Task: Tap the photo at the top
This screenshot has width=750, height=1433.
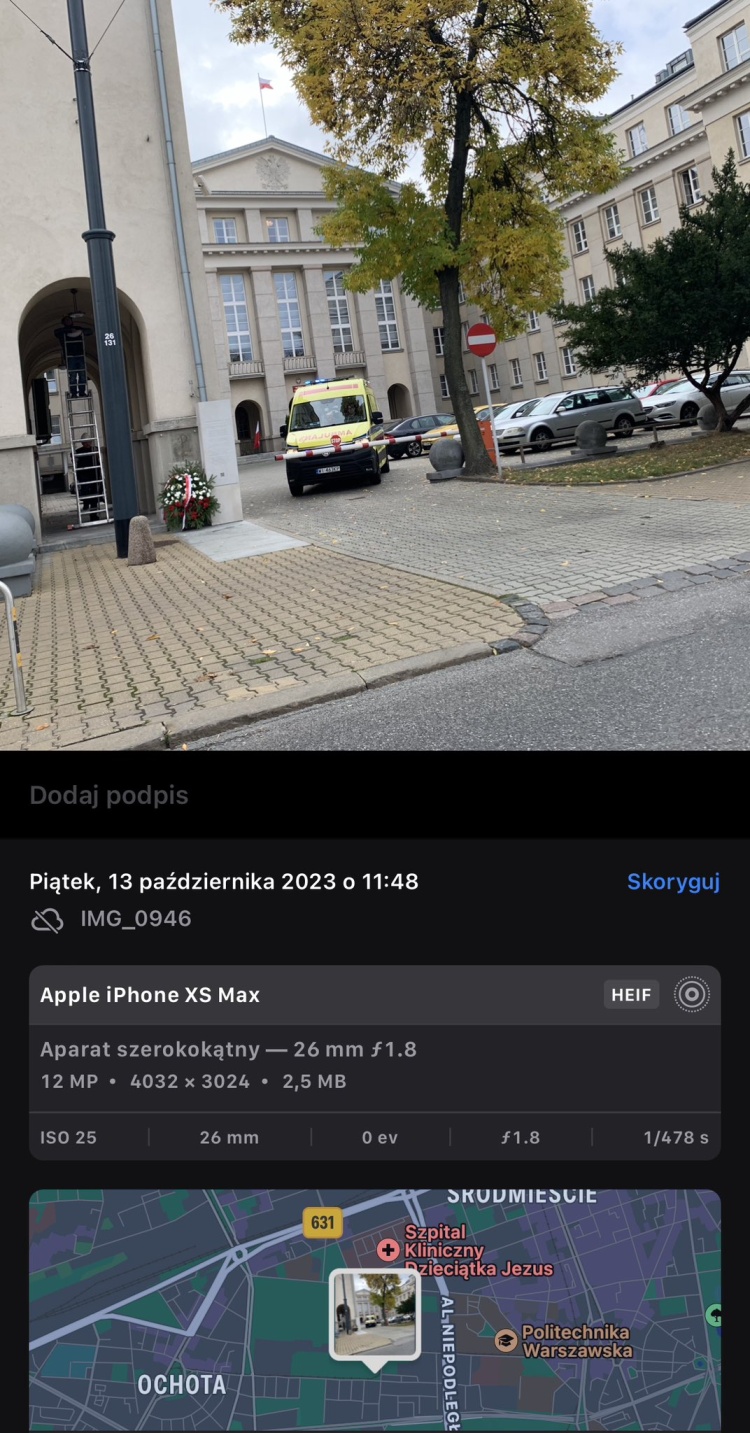Action: point(375,375)
